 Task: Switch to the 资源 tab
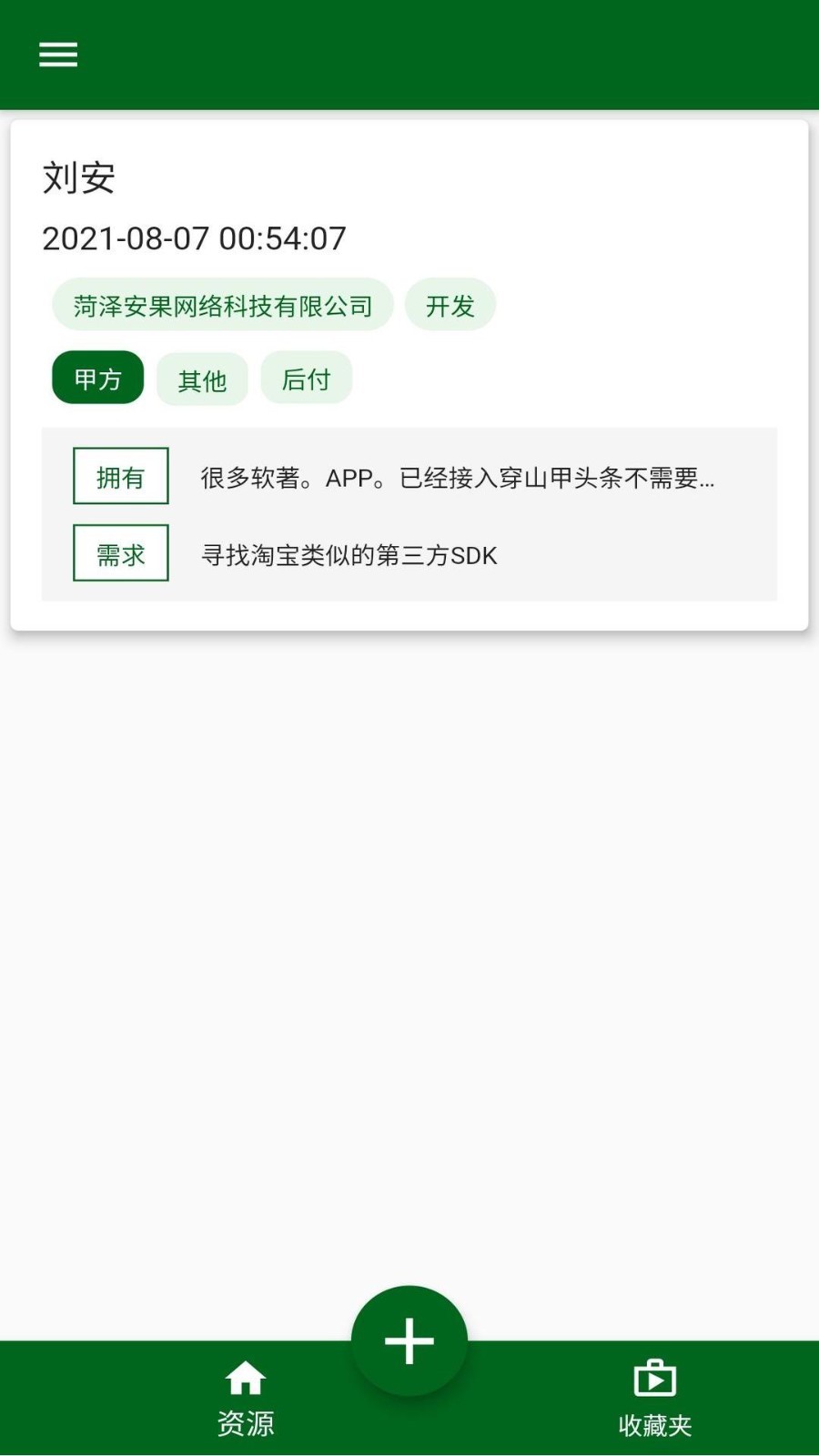246,1399
